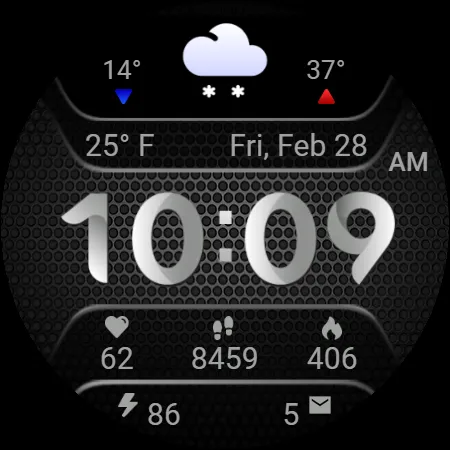This screenshot has width=450, height=450.
Task: Open battery status showing 86
Action: click(149, 409)
